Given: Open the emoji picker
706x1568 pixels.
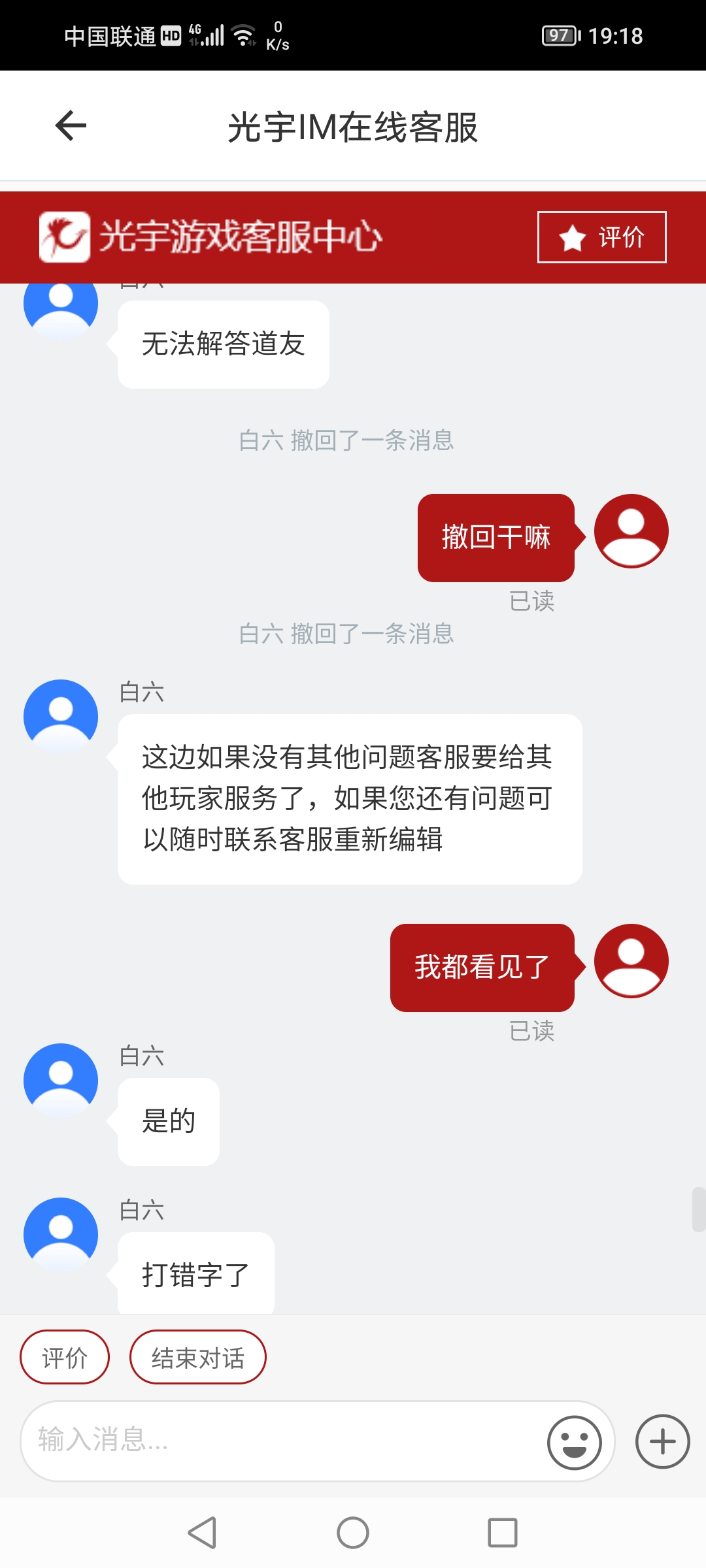Looking at the screenshot, I should pos(574,1442).
